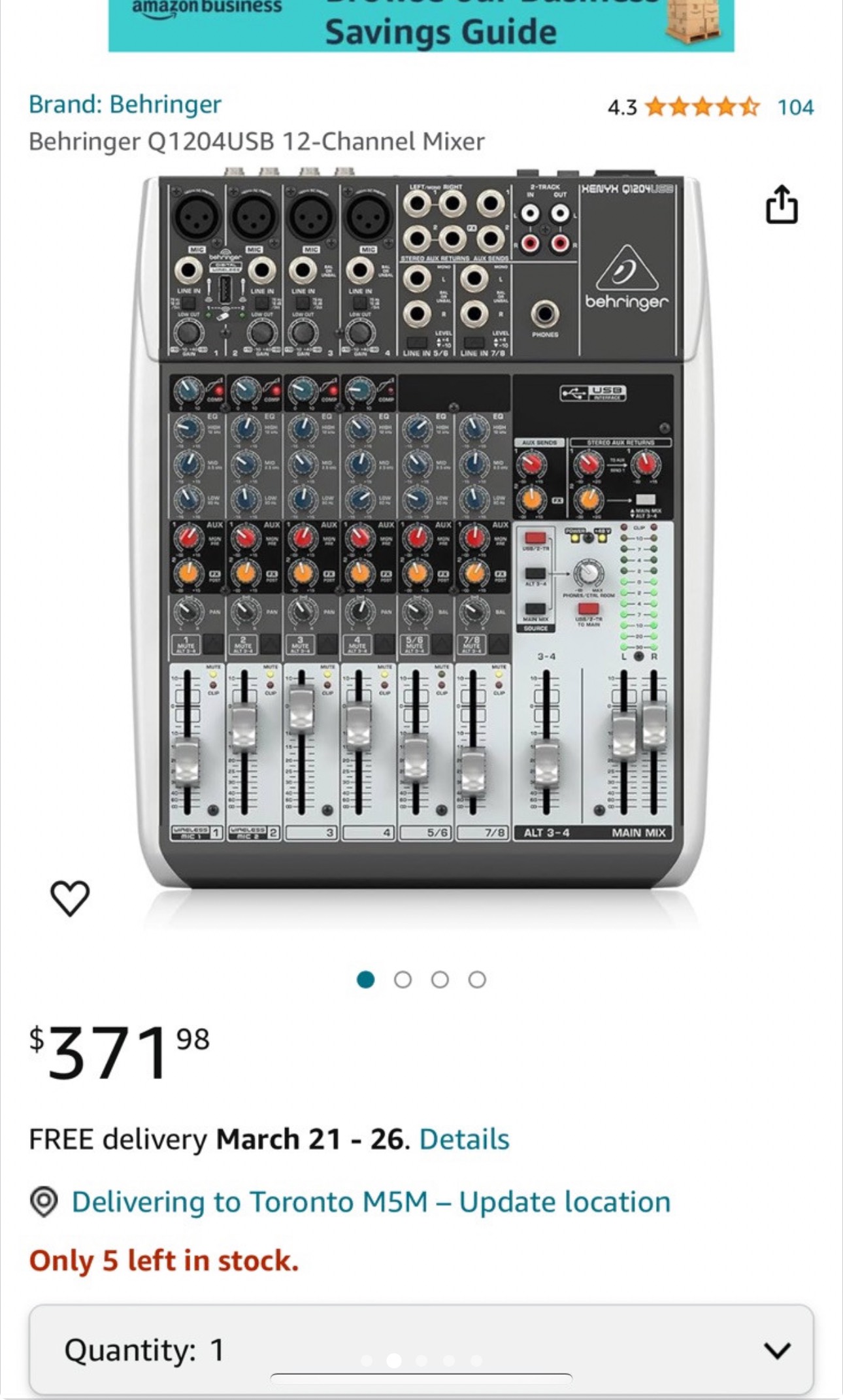
Task: Share this Behringer mixer listing
Action: (781, 205)
